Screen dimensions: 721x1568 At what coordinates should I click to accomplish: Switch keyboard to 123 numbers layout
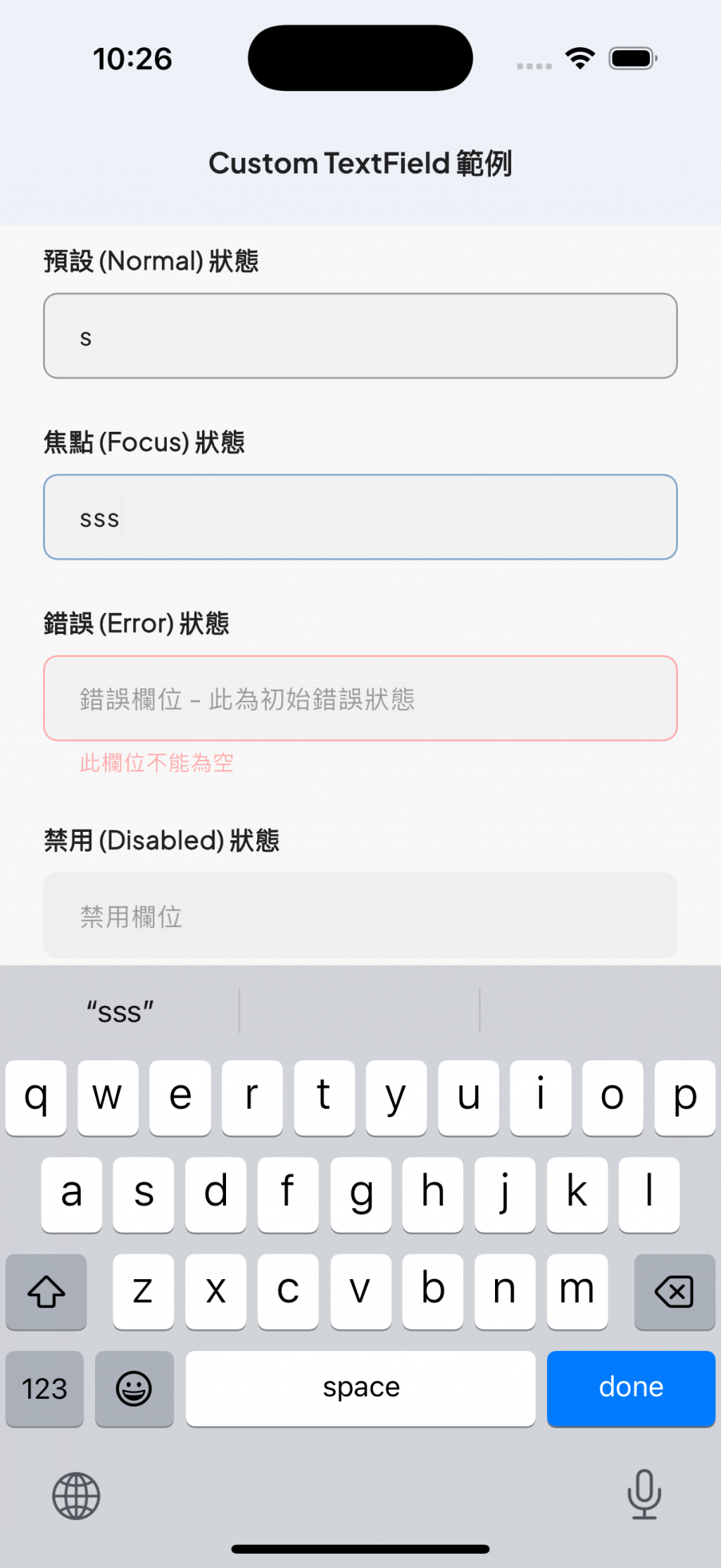tap(44, 1388)
